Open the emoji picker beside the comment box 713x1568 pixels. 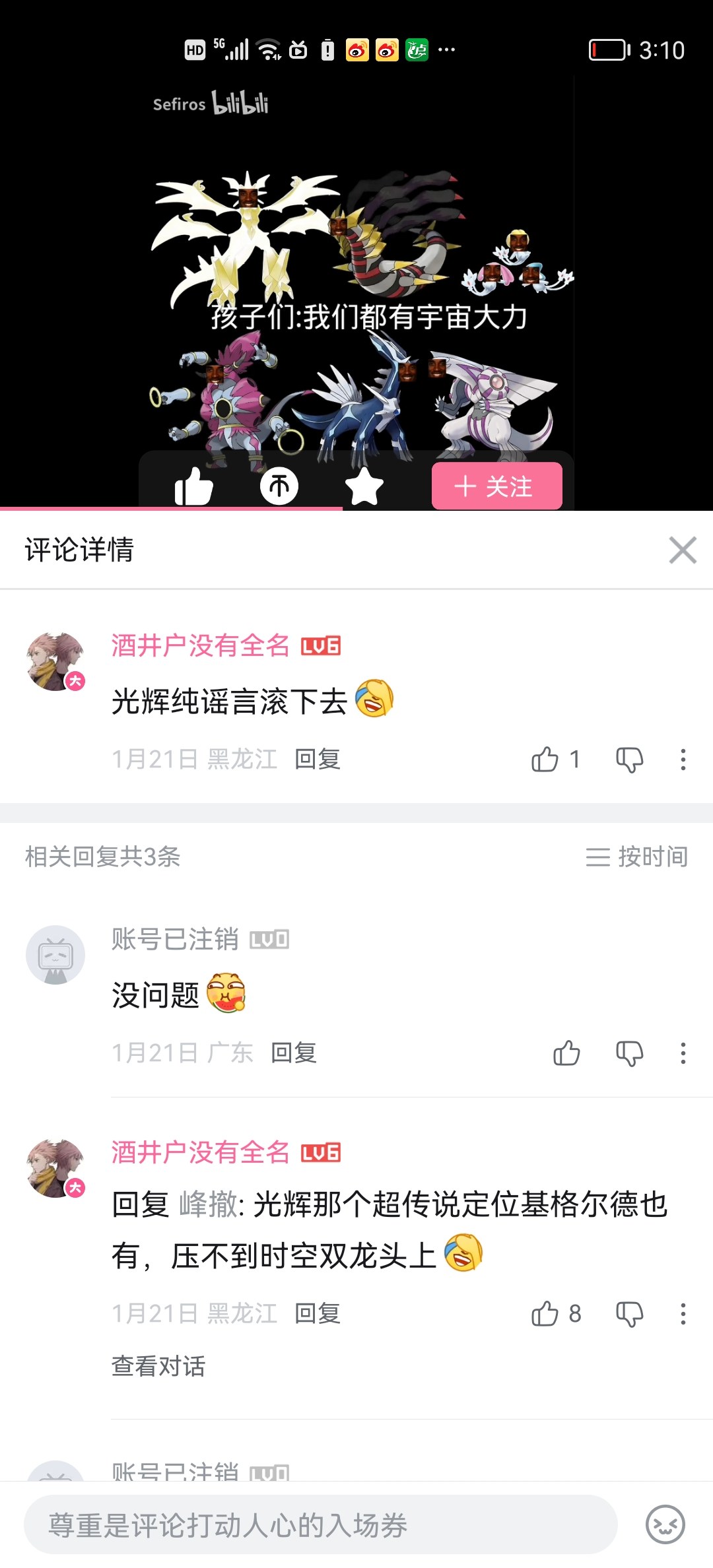click(x=665, y=1525)
